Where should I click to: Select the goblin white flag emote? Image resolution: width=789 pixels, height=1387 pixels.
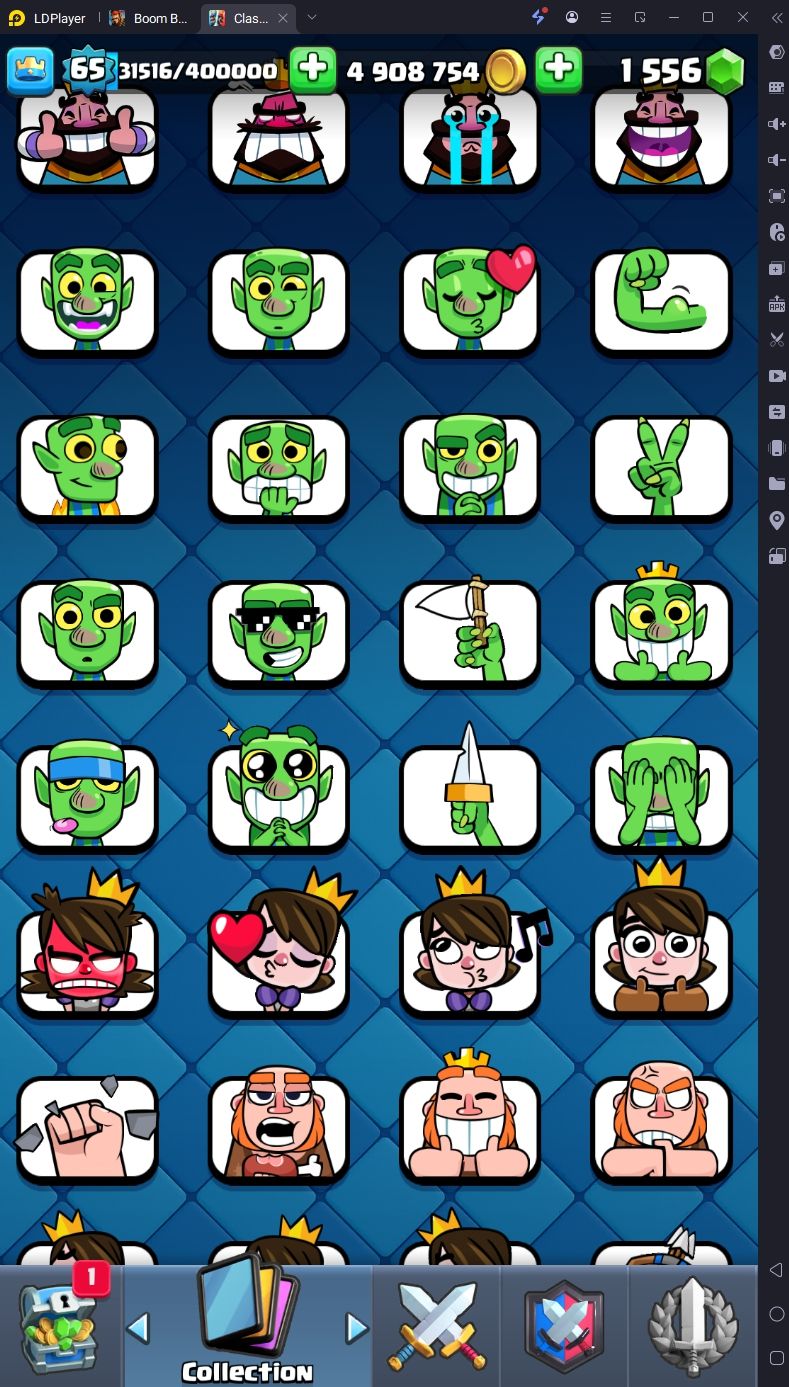click(x=470, y=633)
